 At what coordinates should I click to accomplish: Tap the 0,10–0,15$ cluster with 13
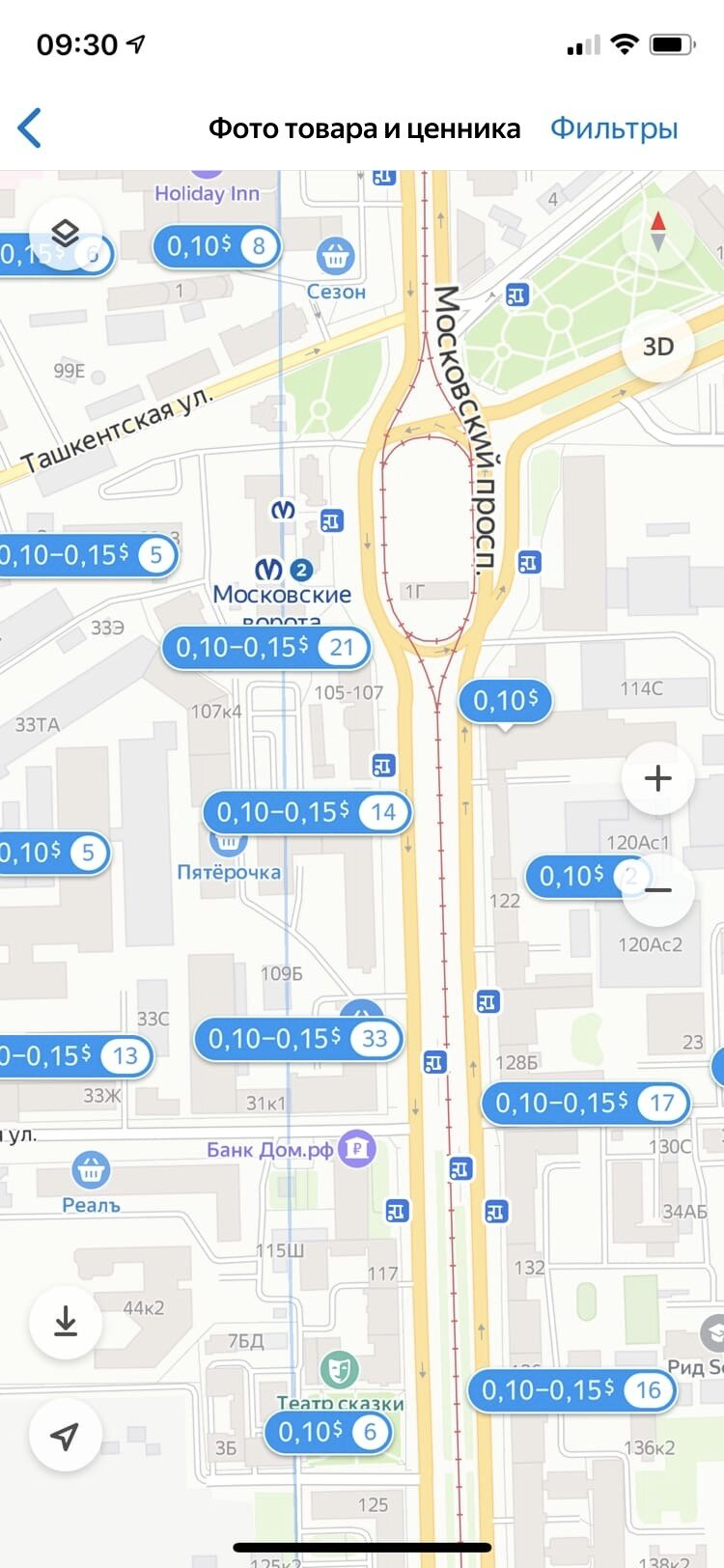[75, 1056]
